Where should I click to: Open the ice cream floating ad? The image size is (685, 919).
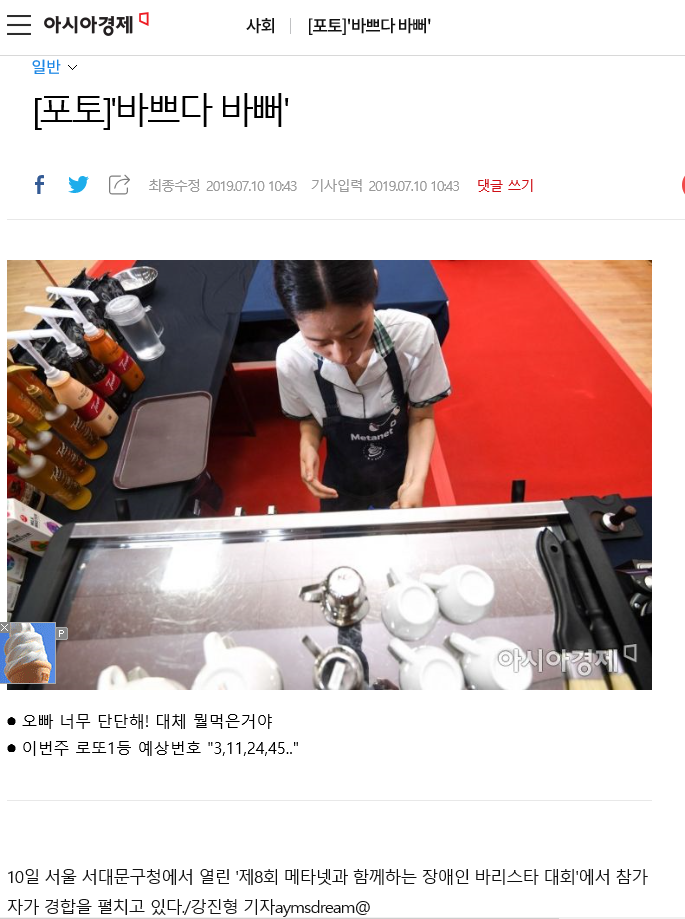pyautogui.click(x=28, y=655)
